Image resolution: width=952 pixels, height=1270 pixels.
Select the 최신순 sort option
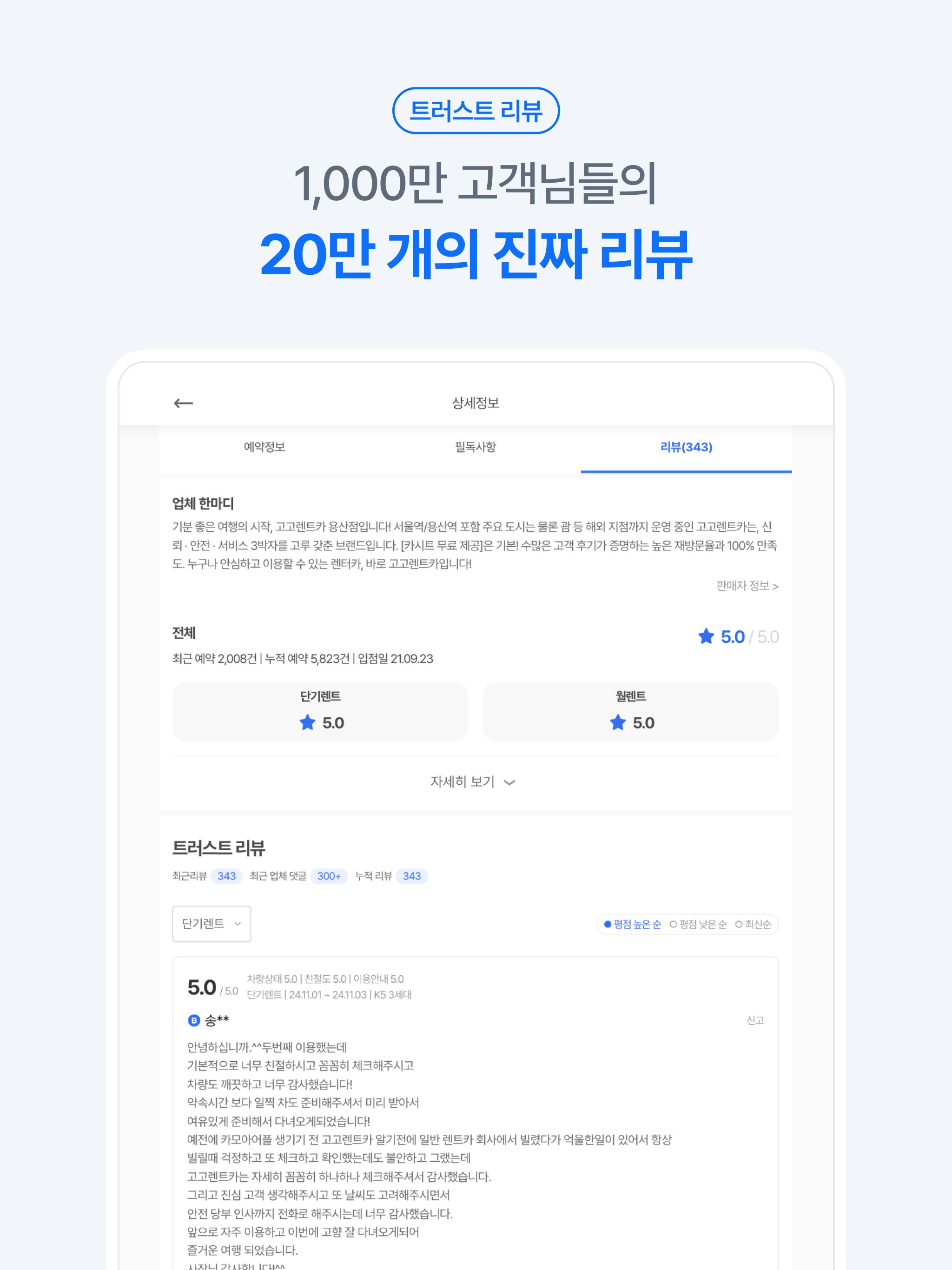(x=755, y=924)
